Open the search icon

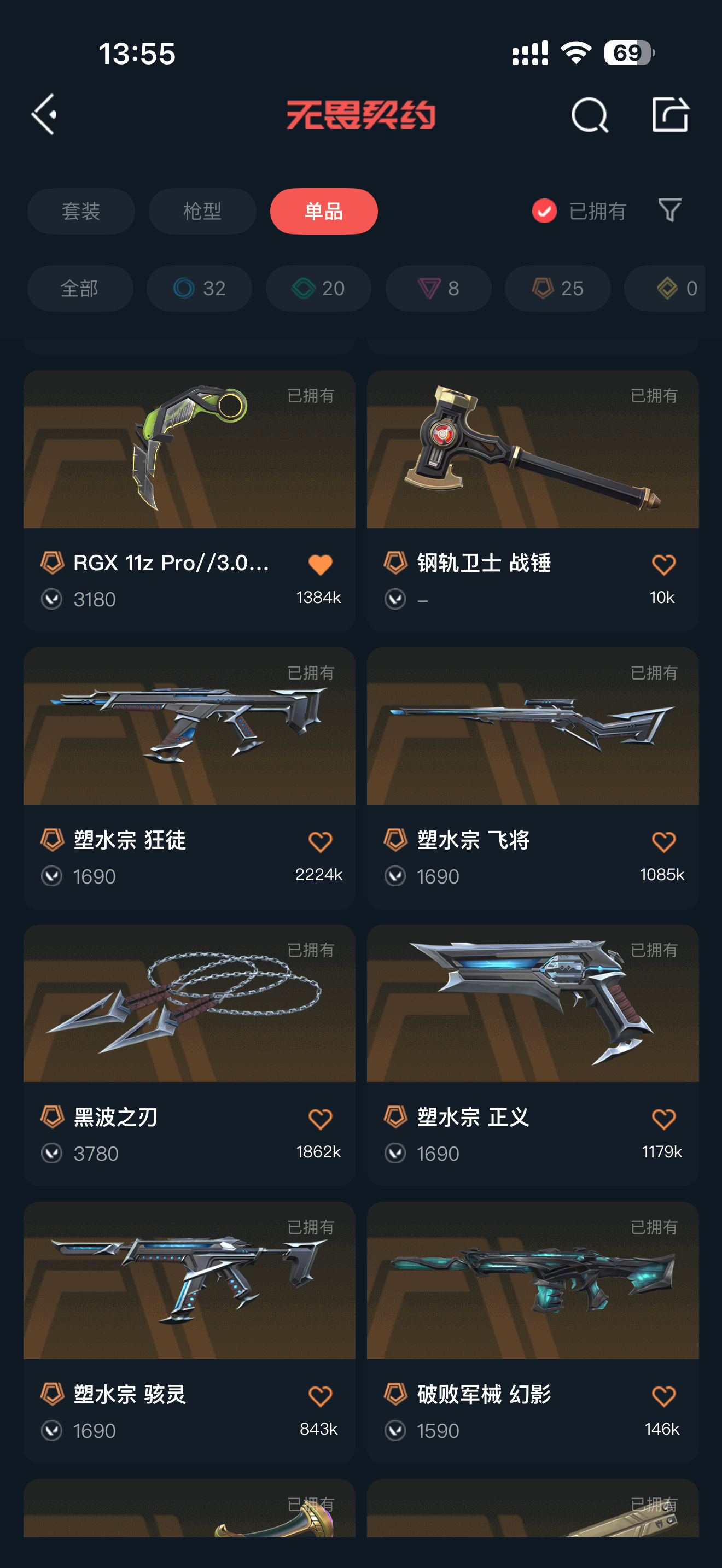(x=589, y=114)
